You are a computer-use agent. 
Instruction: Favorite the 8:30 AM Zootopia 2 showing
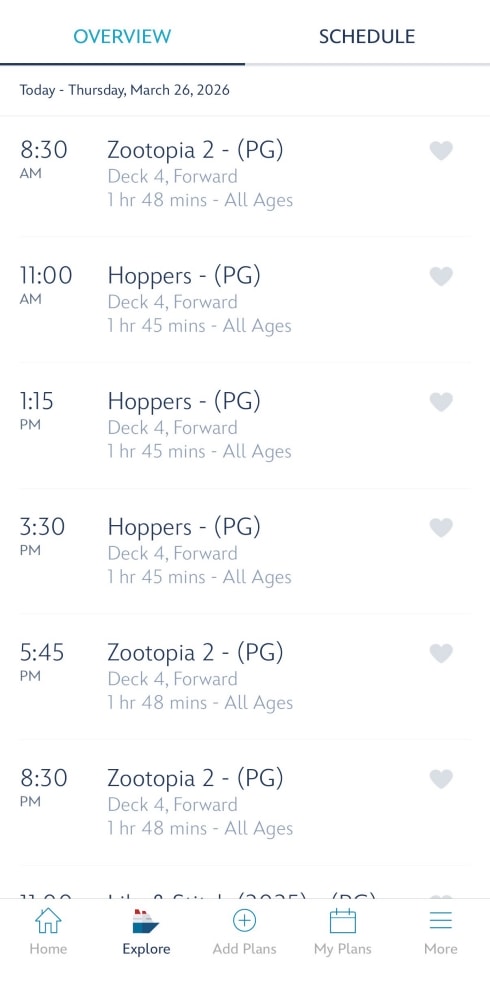tap(441, 151)
